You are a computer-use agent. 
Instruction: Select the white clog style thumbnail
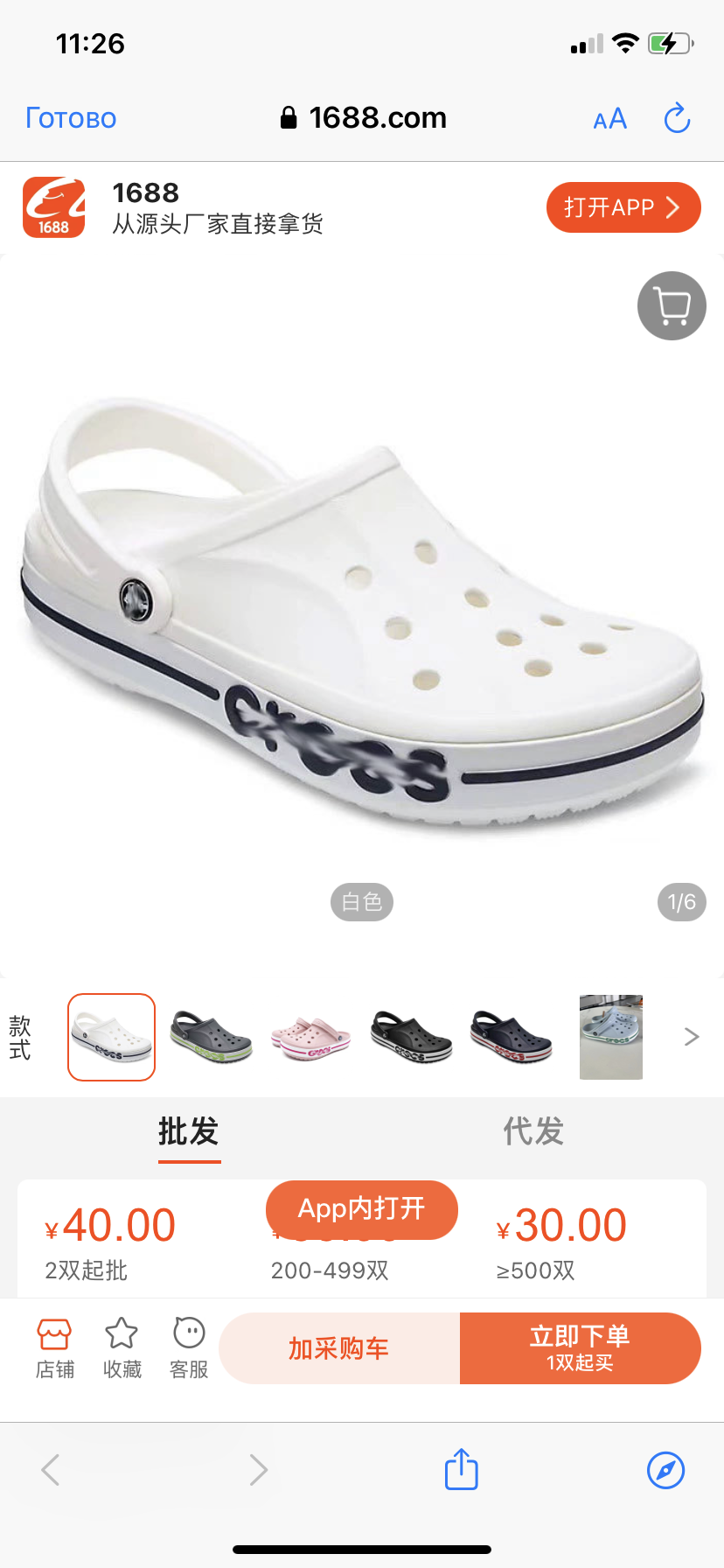pyautogui.click(x=111, y=1037)
